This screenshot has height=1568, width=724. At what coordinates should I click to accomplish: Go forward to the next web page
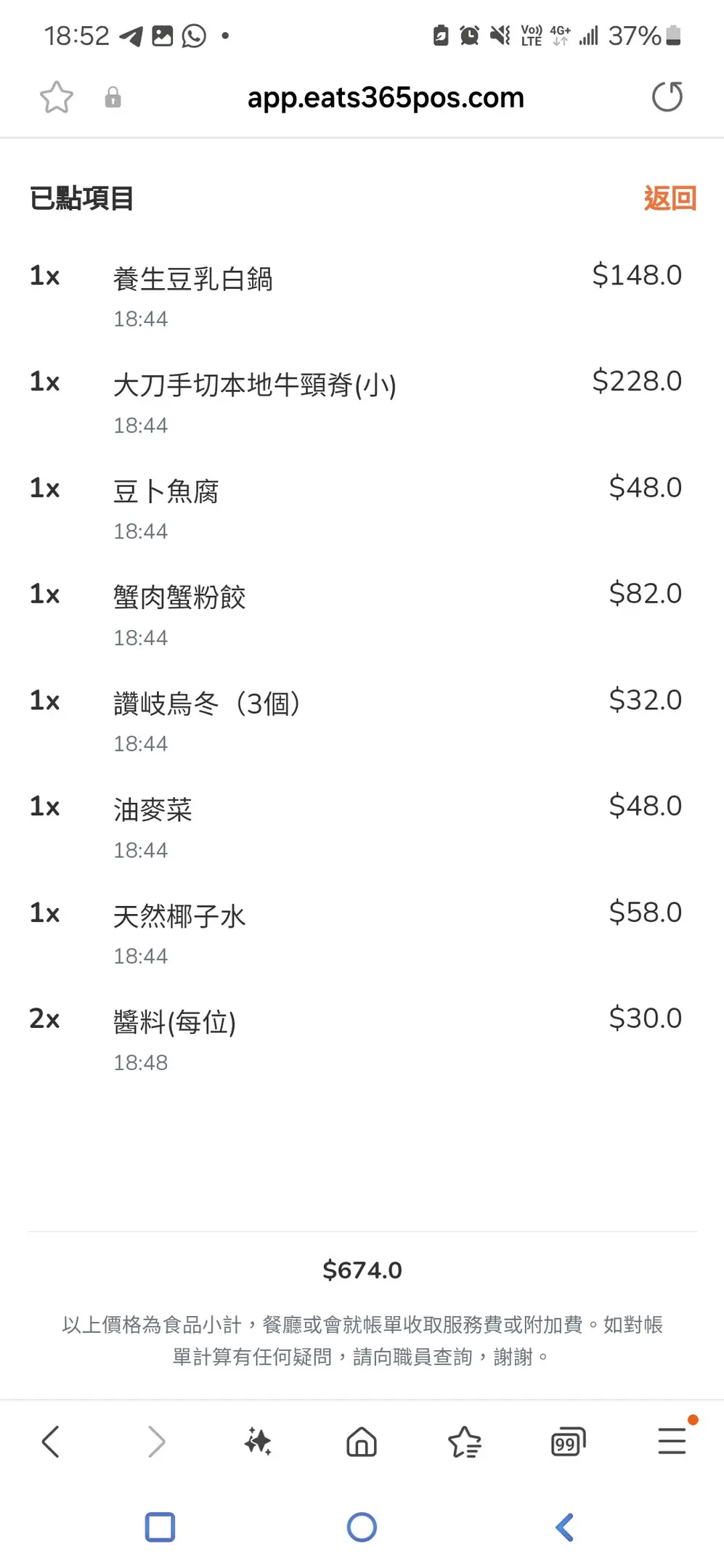point(155,1441)
